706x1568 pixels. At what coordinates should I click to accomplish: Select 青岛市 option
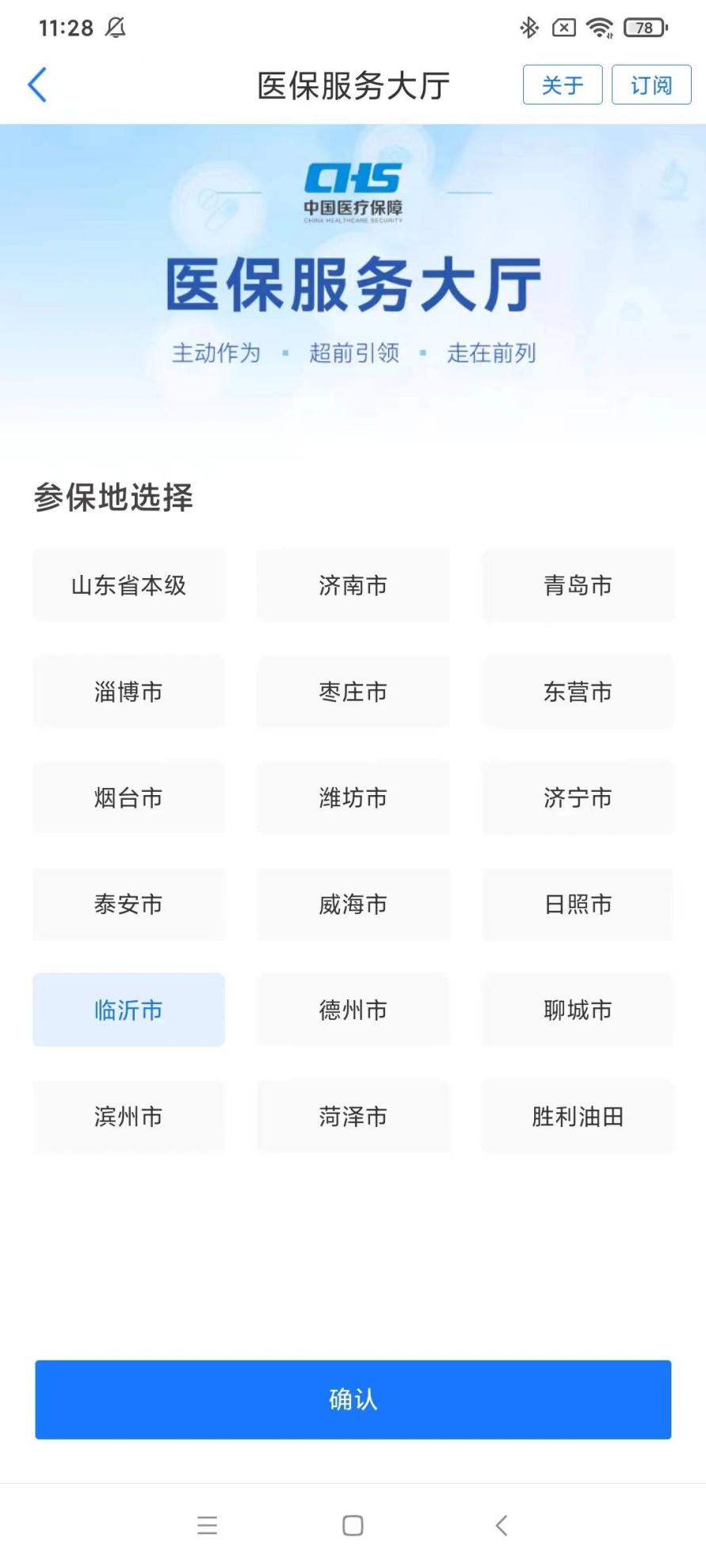(578, 585)
